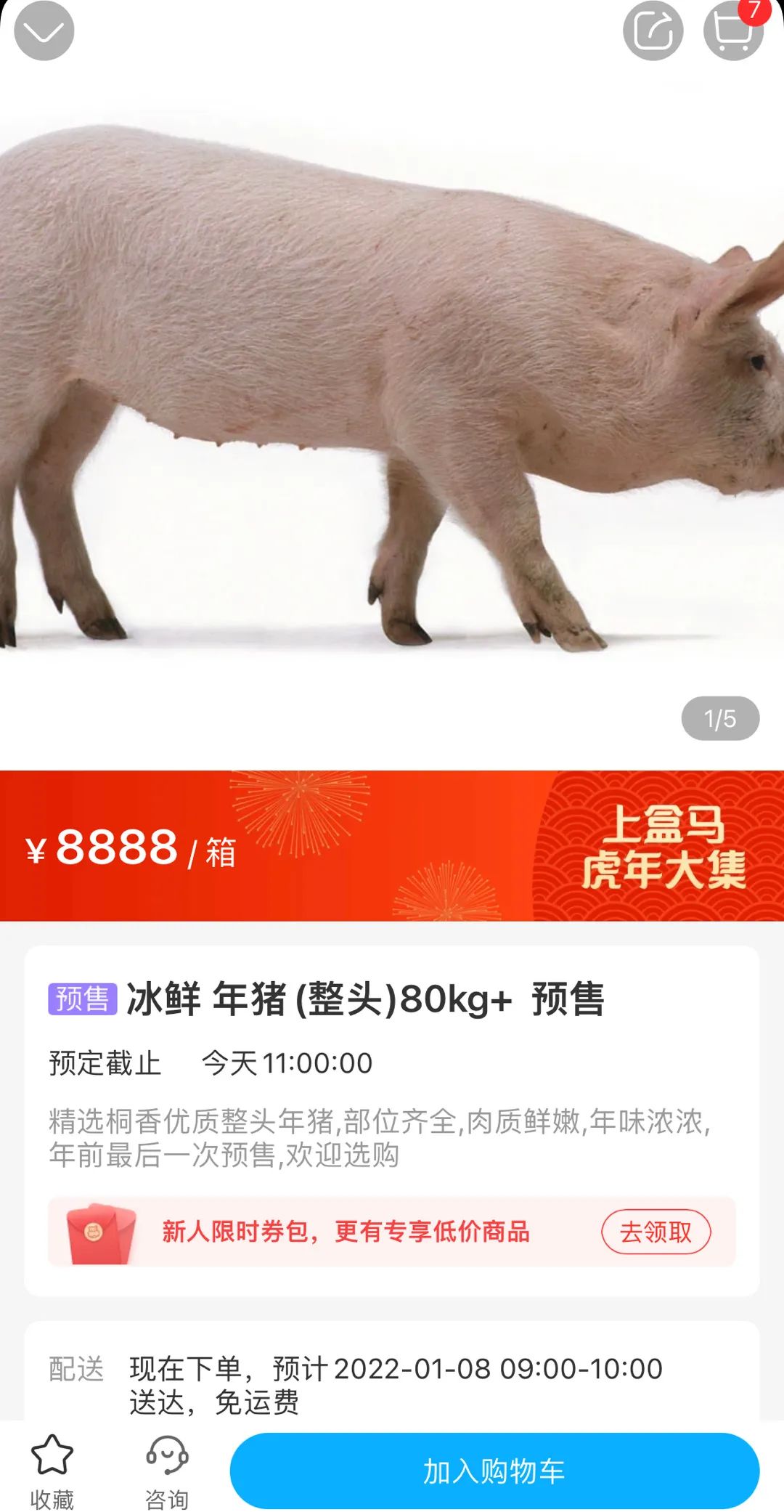
Task: Share this product
Action: click(x=653, y=31)
